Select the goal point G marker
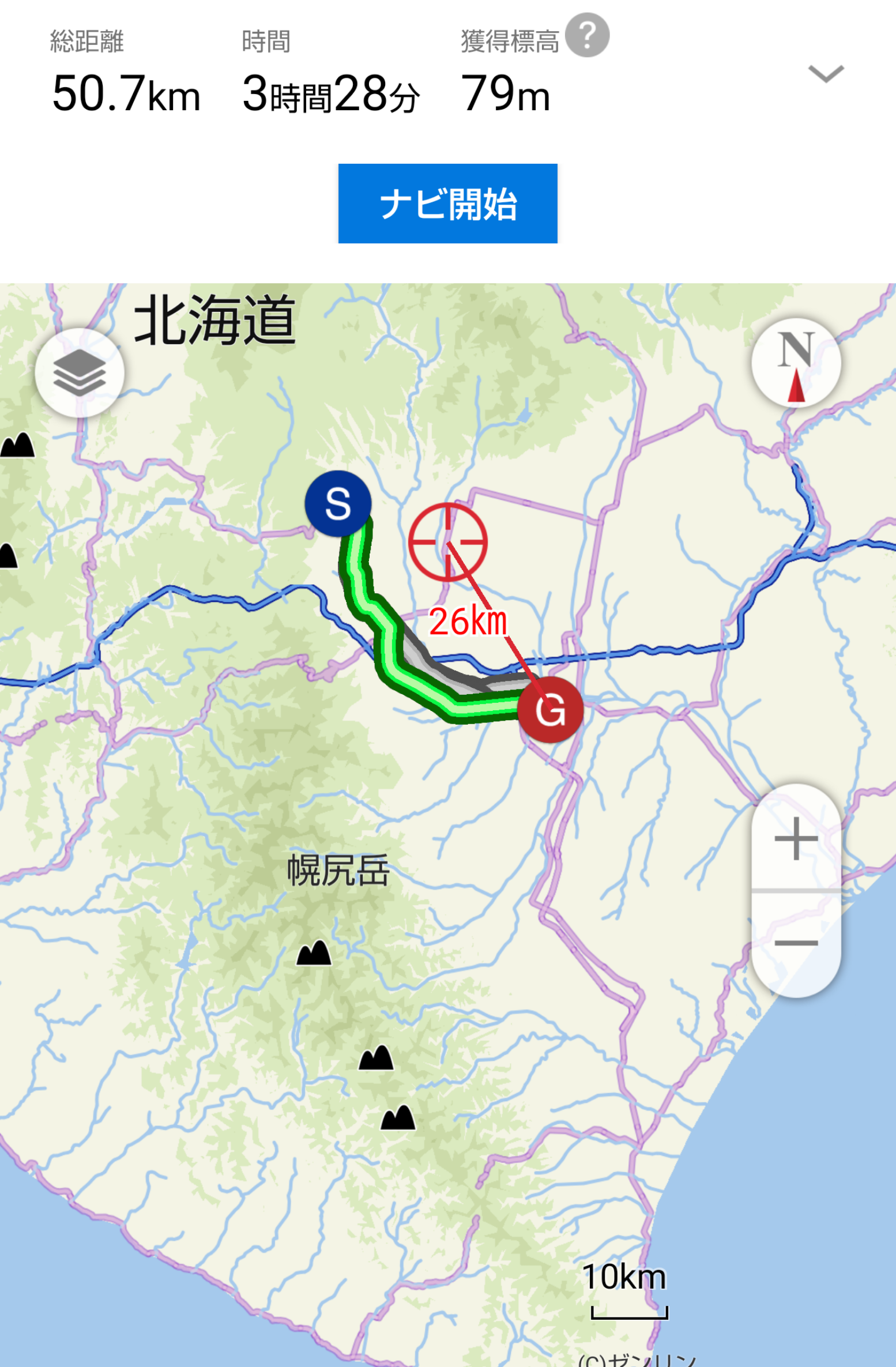This screenshot has width=896, height=1367. pos(550,710)
